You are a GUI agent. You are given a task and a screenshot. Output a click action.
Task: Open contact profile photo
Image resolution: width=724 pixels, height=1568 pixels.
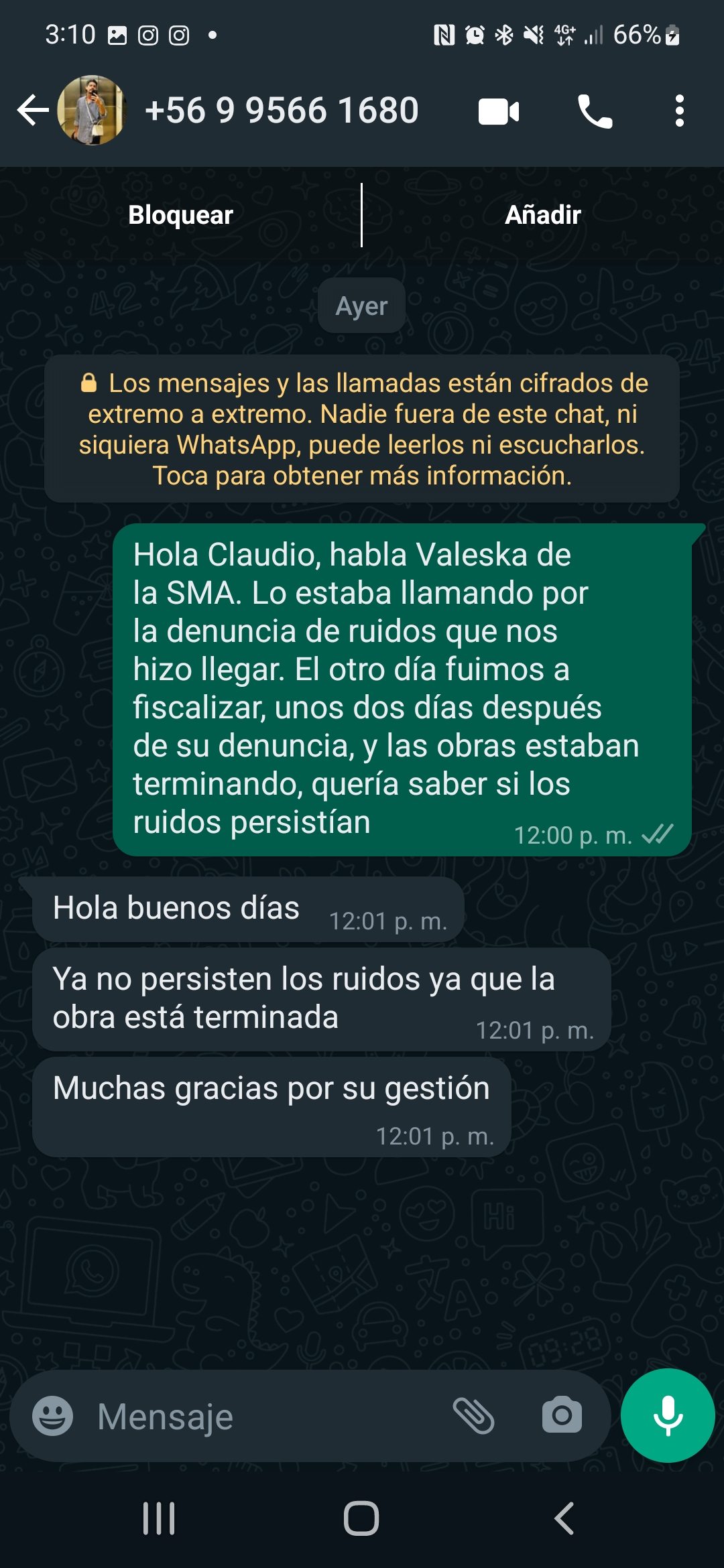92,111
